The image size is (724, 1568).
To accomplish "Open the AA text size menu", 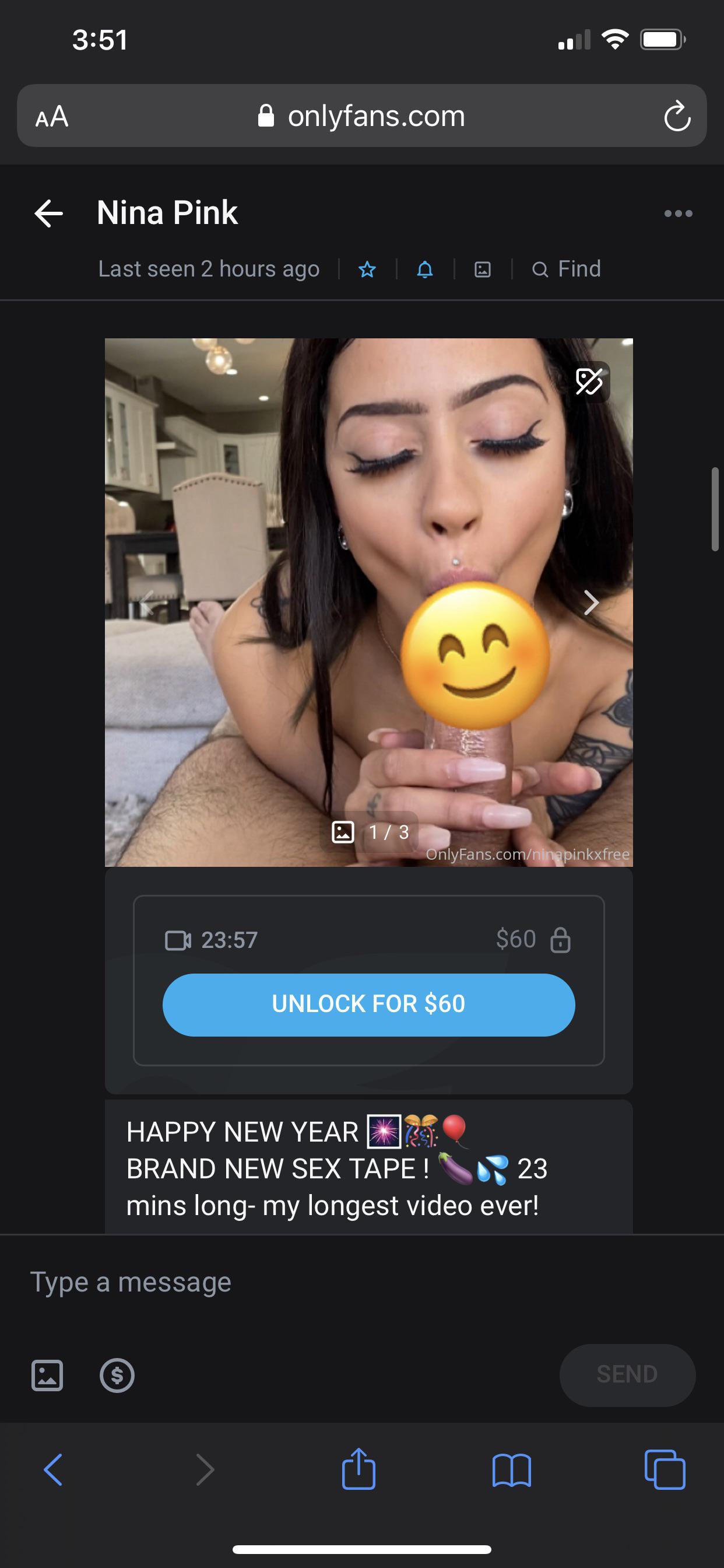I will 52,116.
